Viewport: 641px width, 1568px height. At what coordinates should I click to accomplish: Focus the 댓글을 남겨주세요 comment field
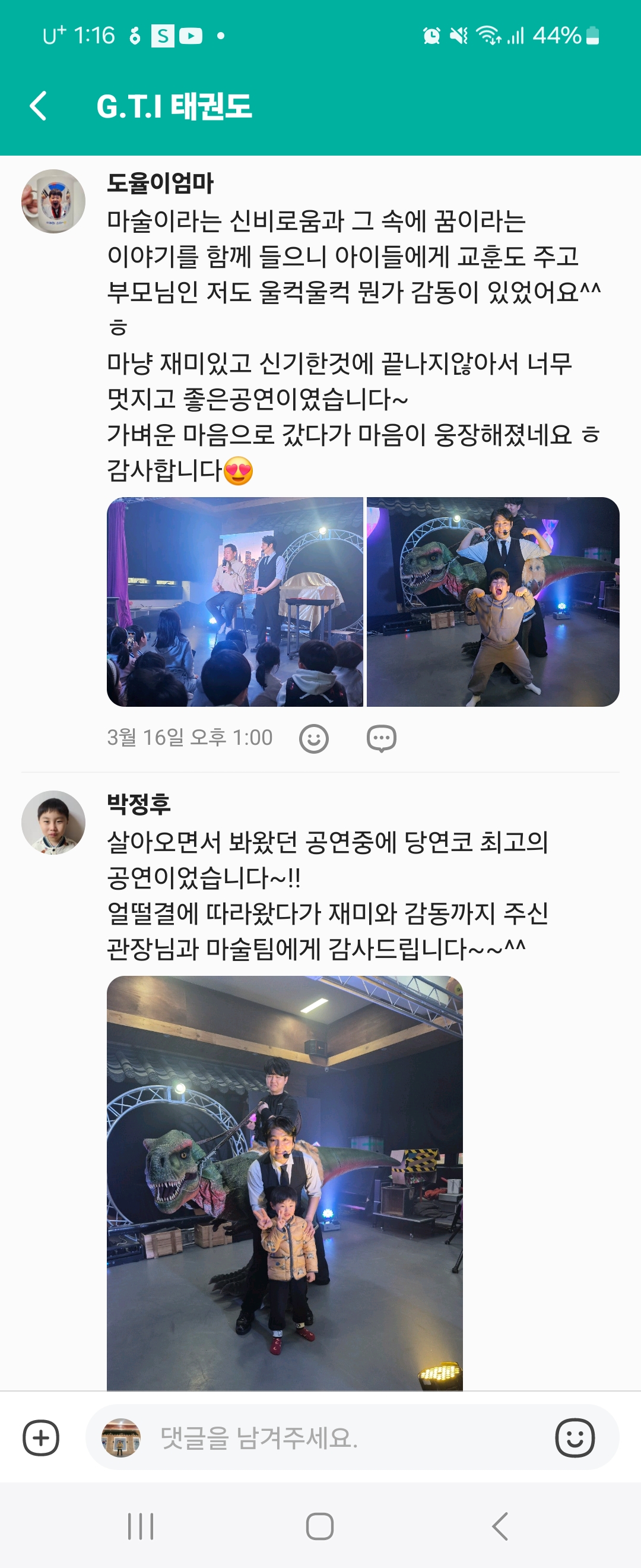coord(341,1438)
